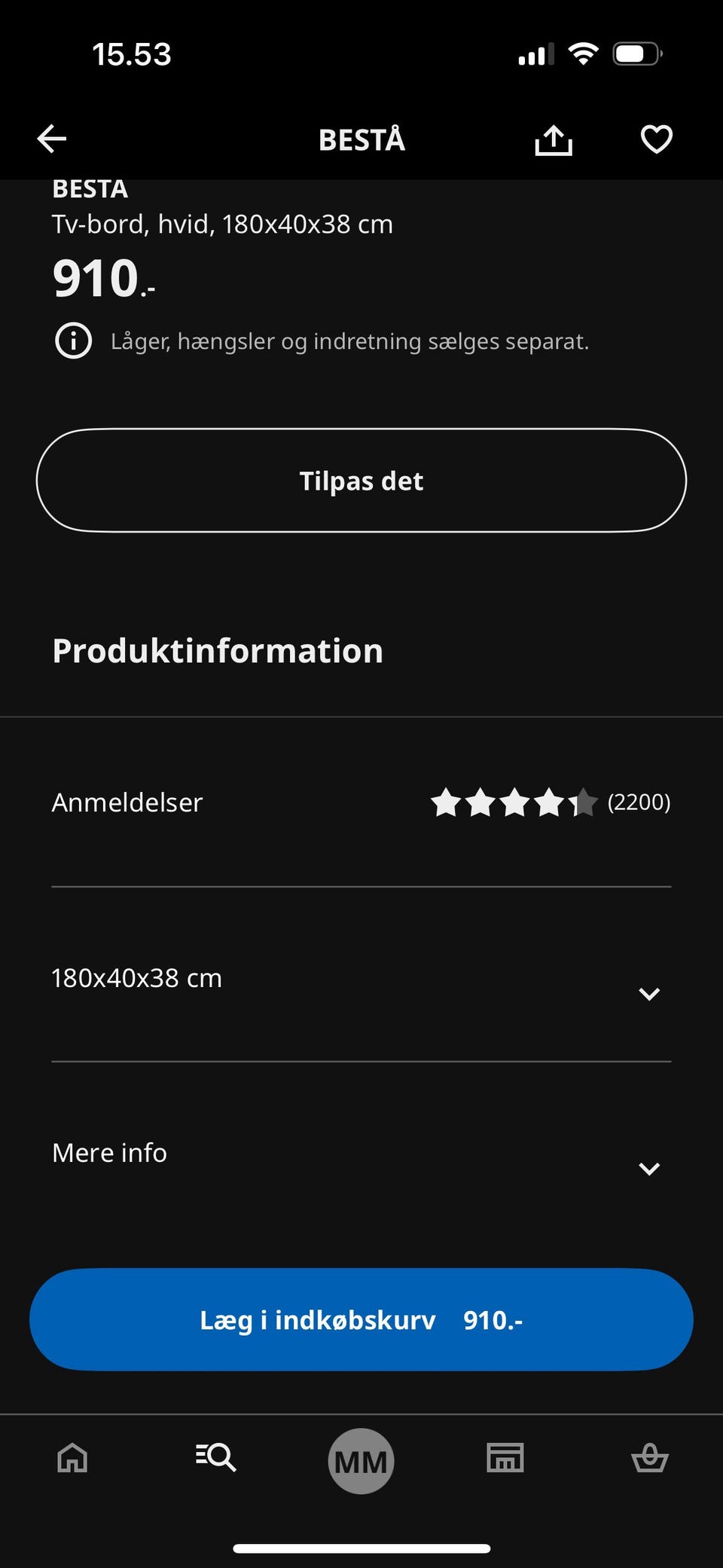Switch to the home tab
This screenshot has height=1568, width=723.
point(72,1458)
